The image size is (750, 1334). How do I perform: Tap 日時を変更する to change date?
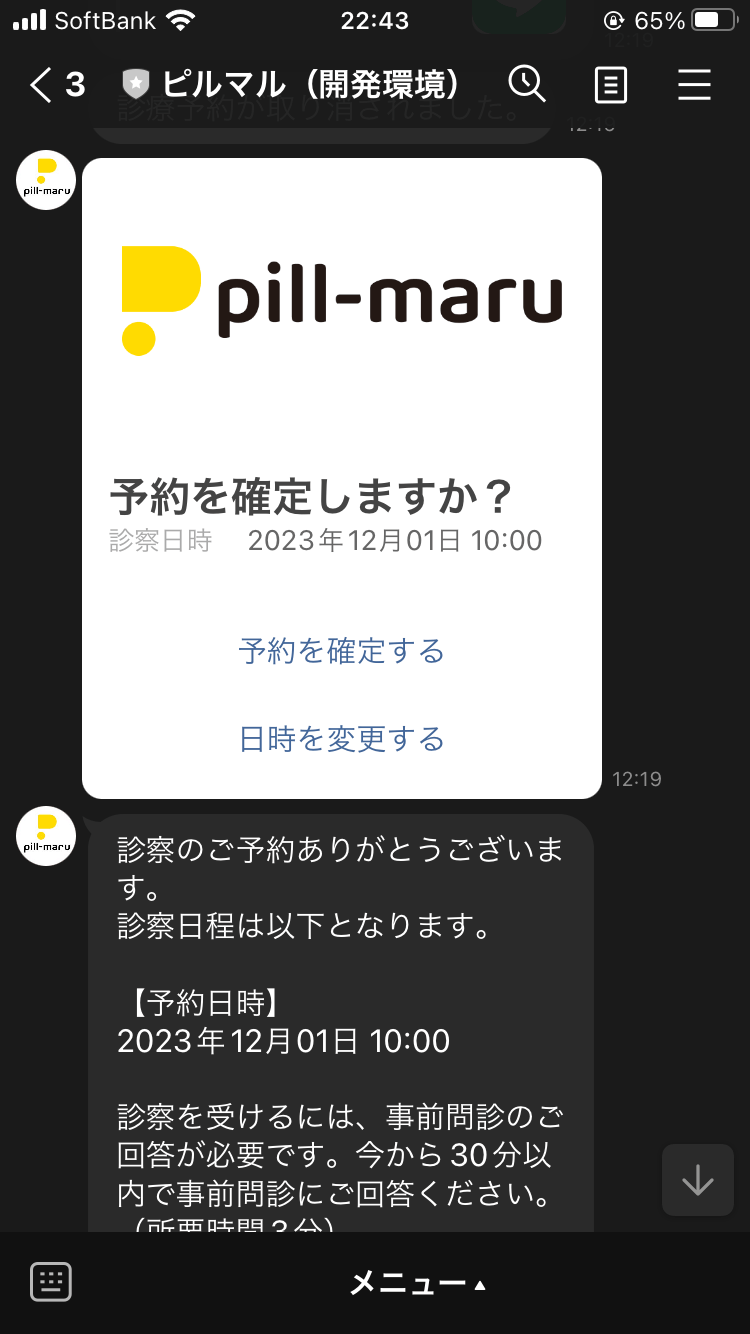[342, 739]
